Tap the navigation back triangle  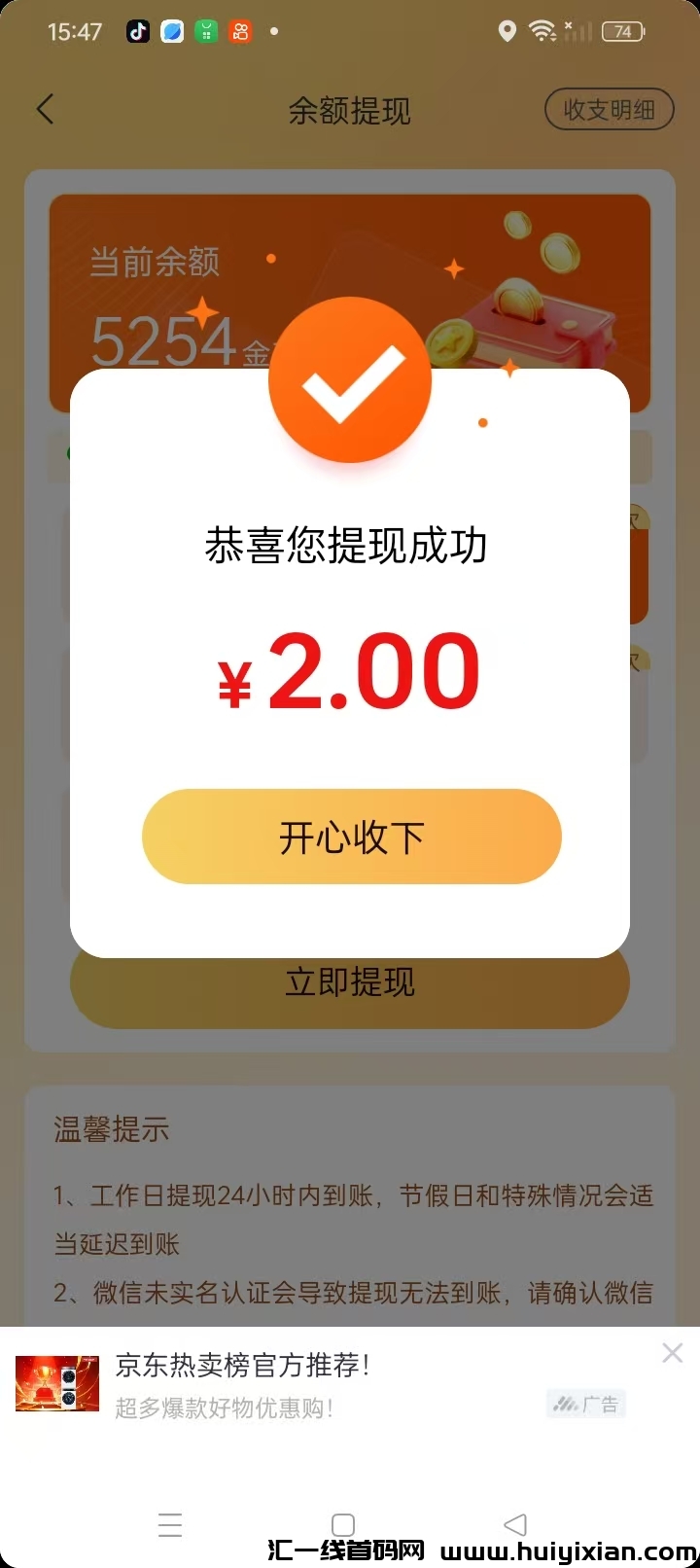coord(514,1524)
